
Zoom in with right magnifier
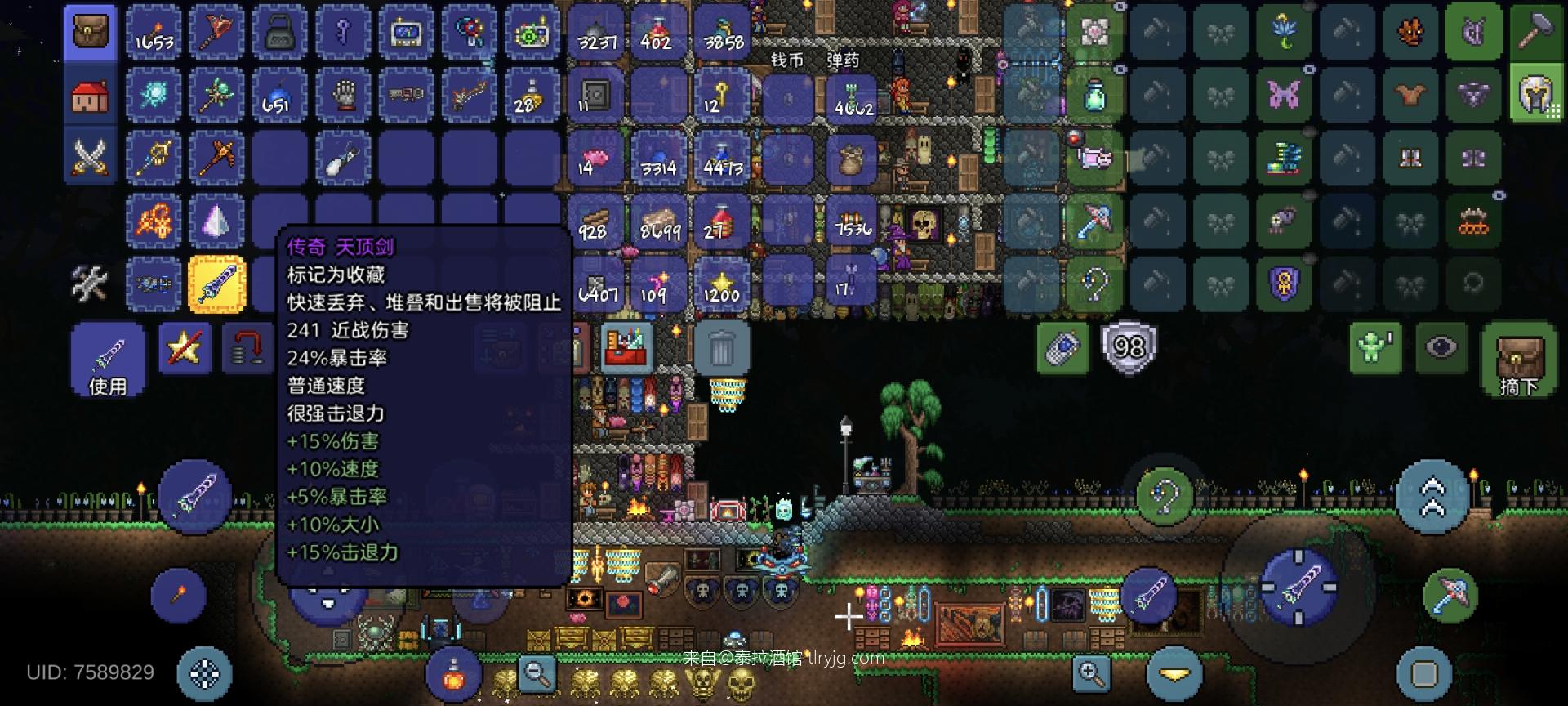1091,674
